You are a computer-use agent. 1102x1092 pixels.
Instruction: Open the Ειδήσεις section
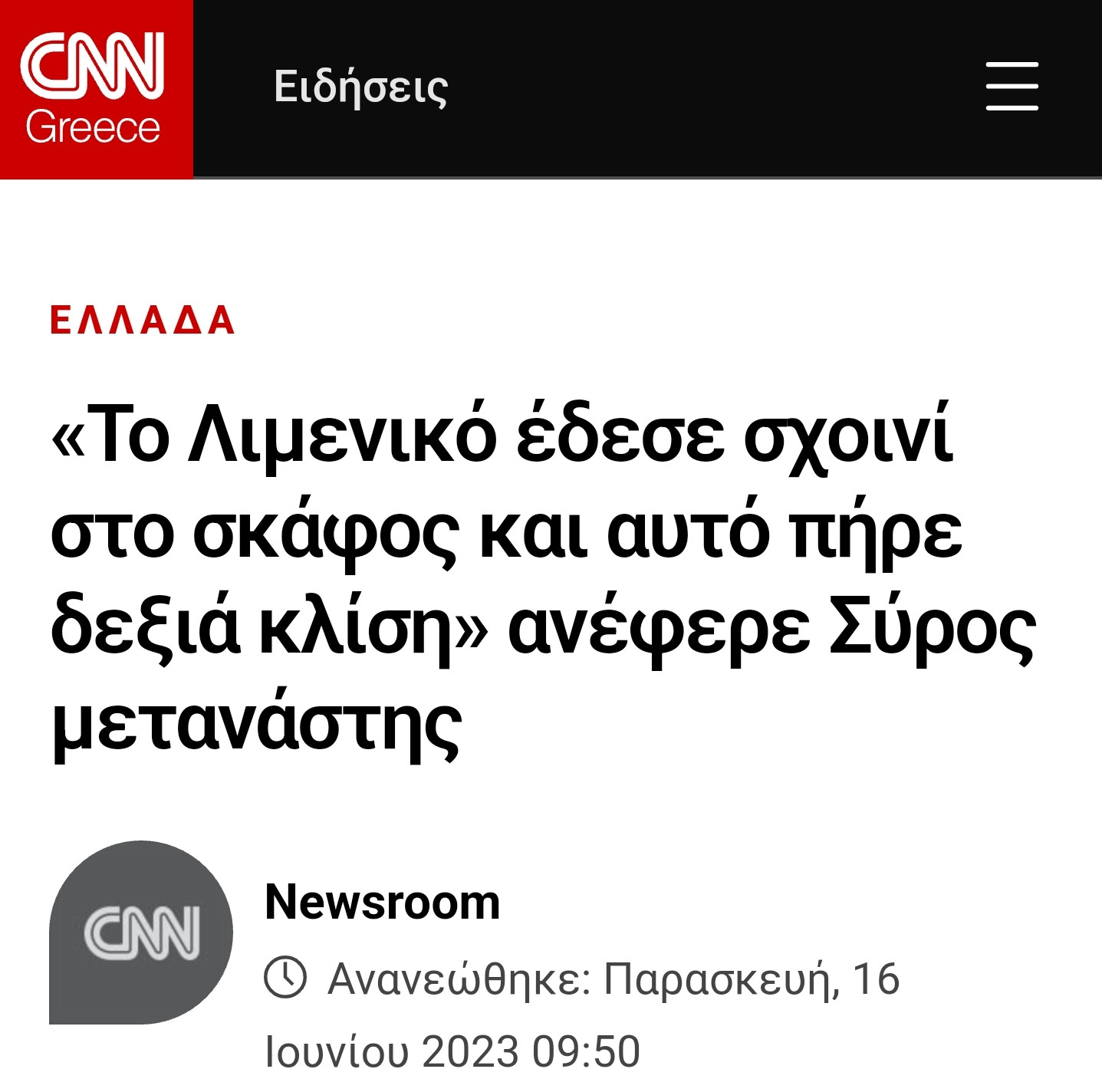coord(360,87)
